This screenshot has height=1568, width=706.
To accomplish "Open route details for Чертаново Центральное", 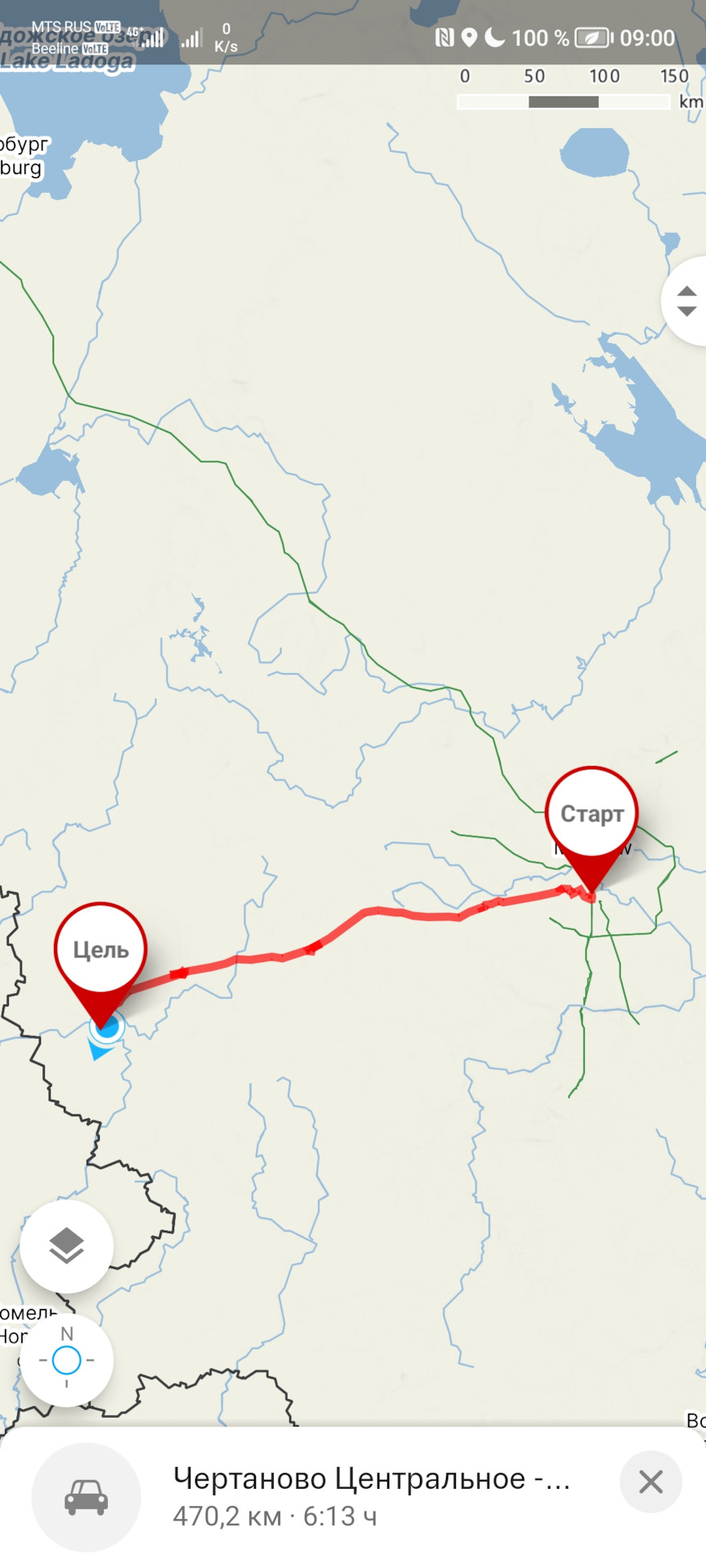I will [x=372, y=1495].
